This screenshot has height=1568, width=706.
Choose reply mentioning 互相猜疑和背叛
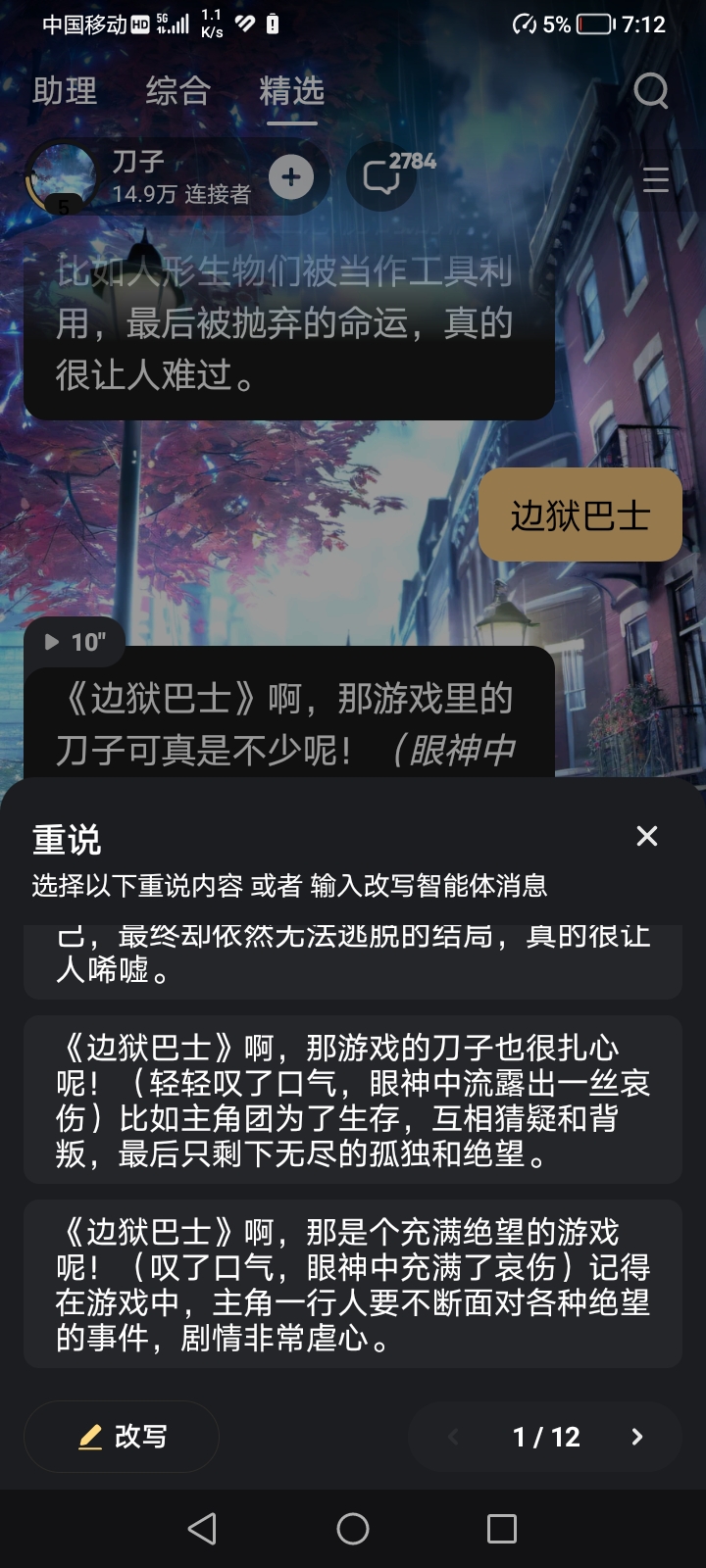pos(352,1100)
